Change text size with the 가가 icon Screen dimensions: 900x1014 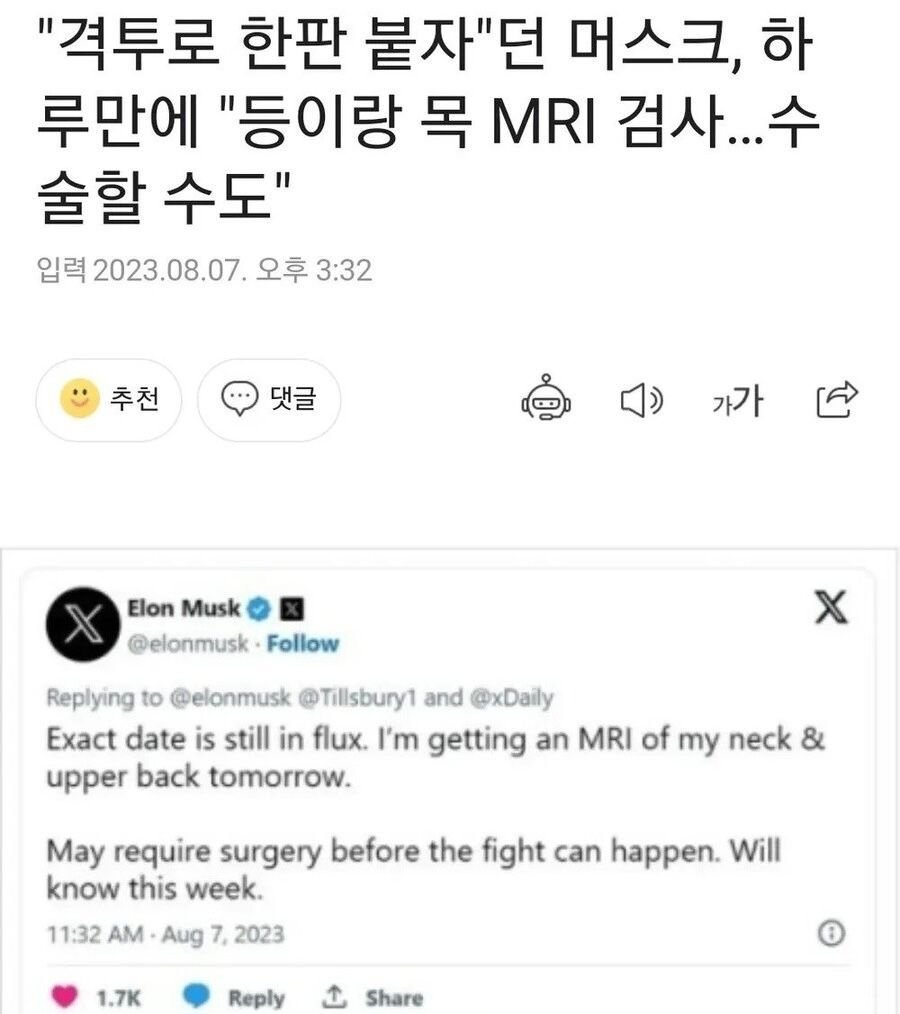(737, 401)
